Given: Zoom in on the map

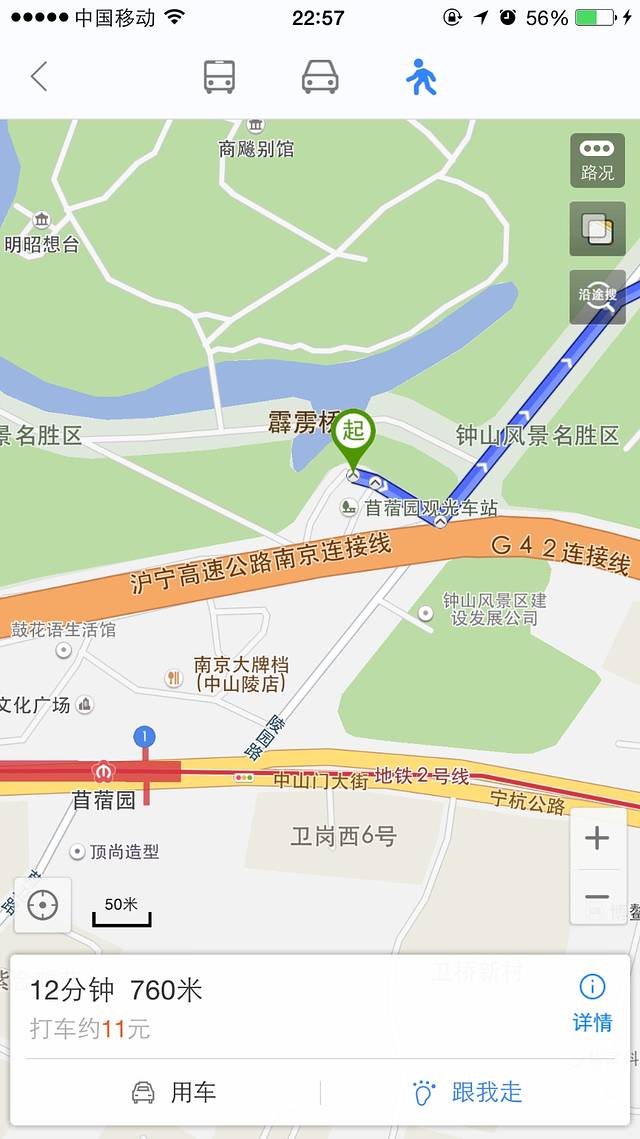Looking at the screenshot, I should pos(597,838).
